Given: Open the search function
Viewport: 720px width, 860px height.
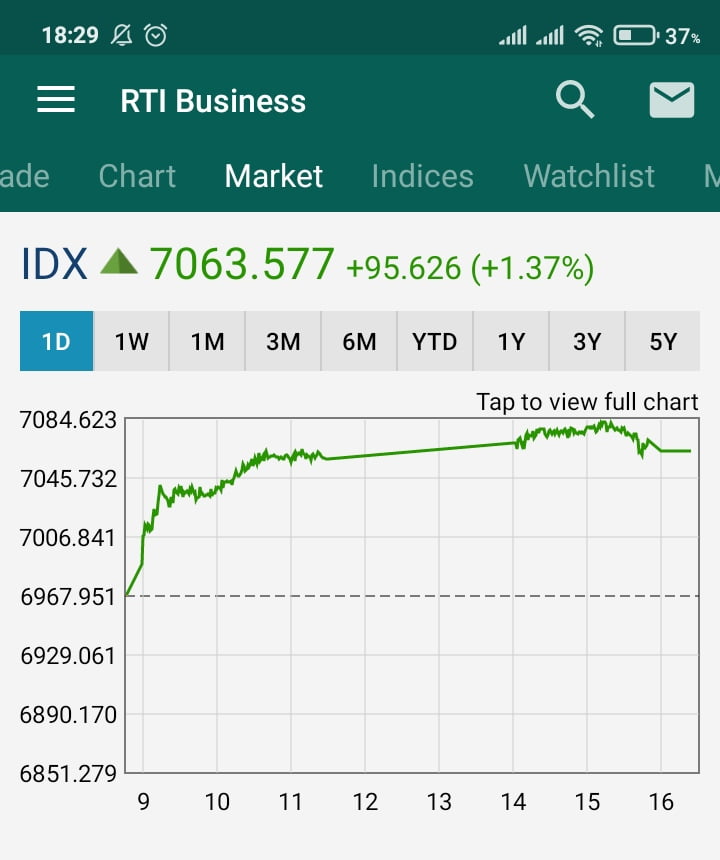Looking at the screenshot, I should [x=575, y=99].
